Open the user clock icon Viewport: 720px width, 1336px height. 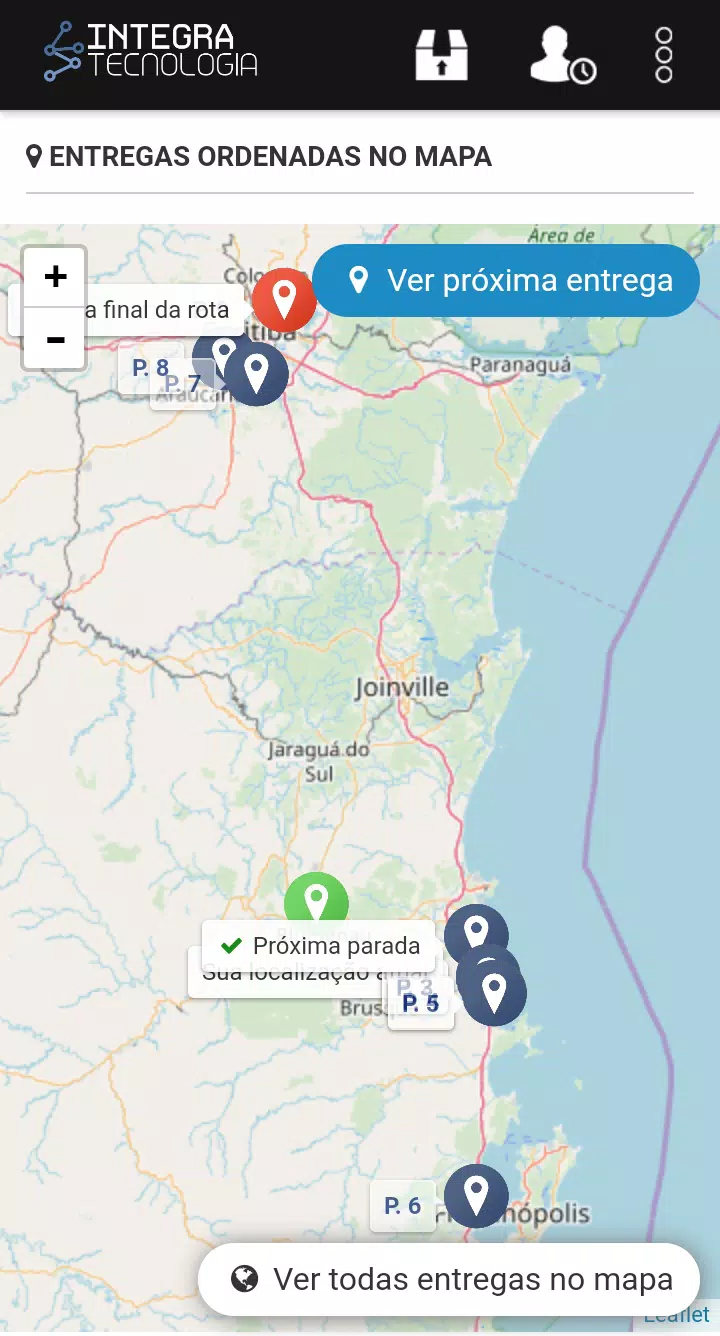[x=562, y=55]
